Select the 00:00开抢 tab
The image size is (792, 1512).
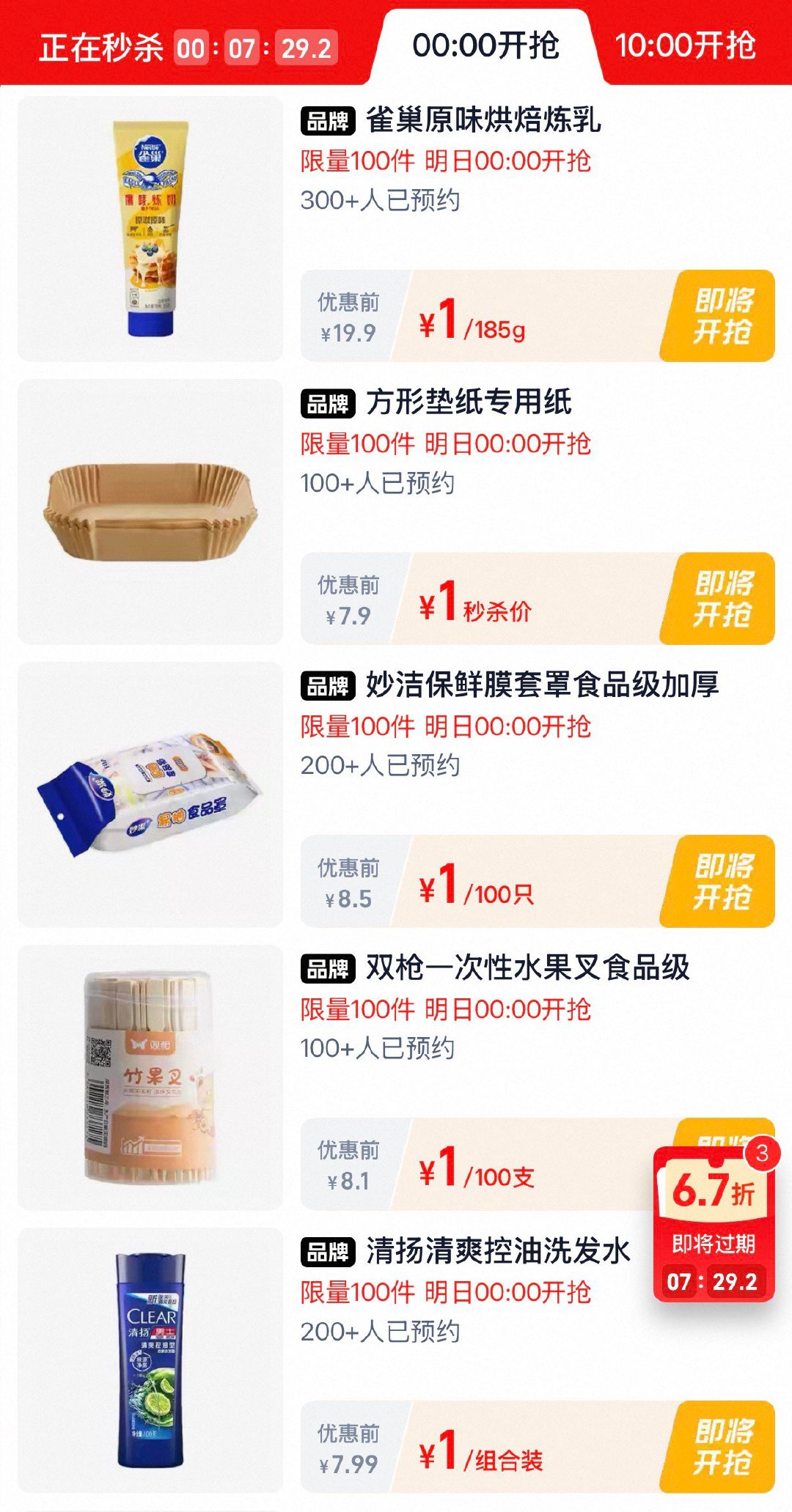(485, 46)
